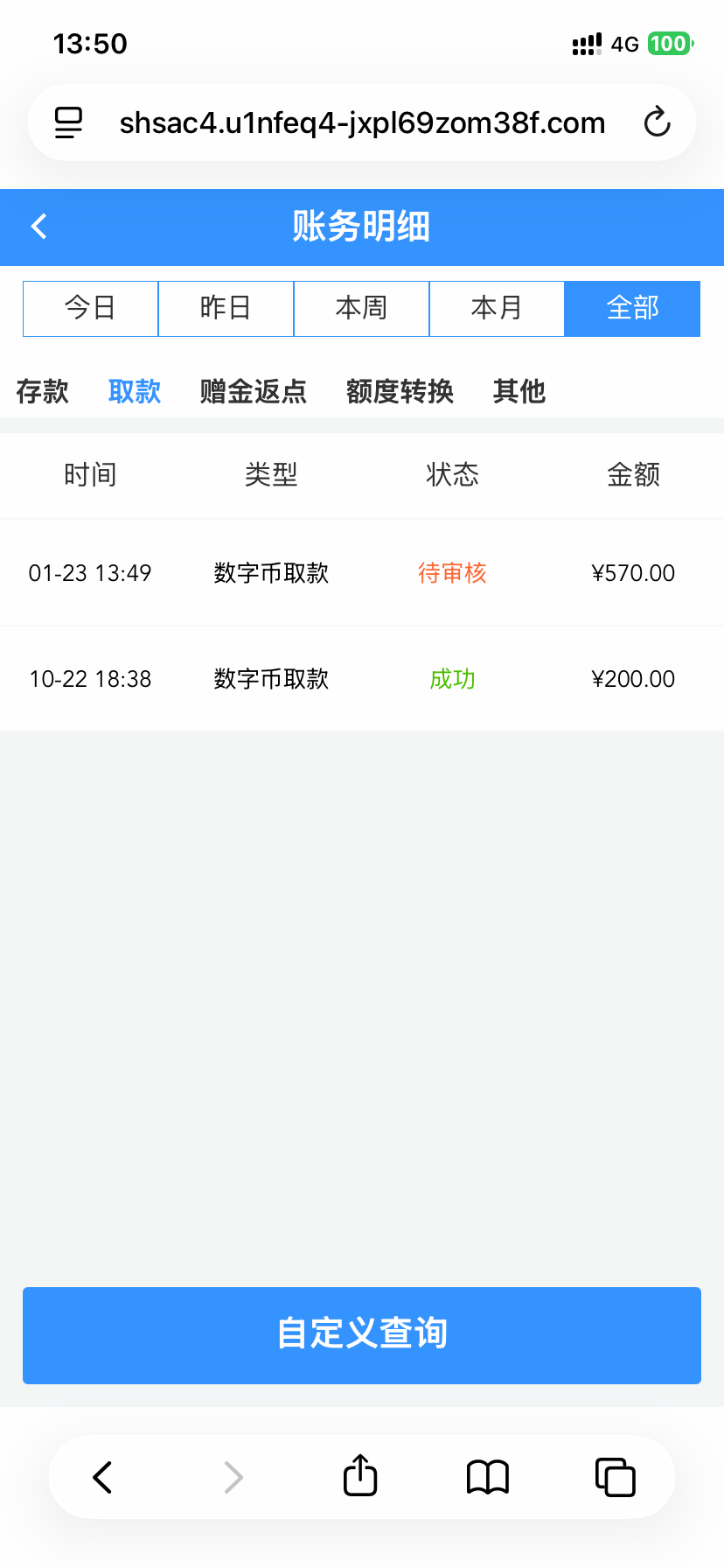
Task: Filter records by 本月
Action: [x=497, y=308]
